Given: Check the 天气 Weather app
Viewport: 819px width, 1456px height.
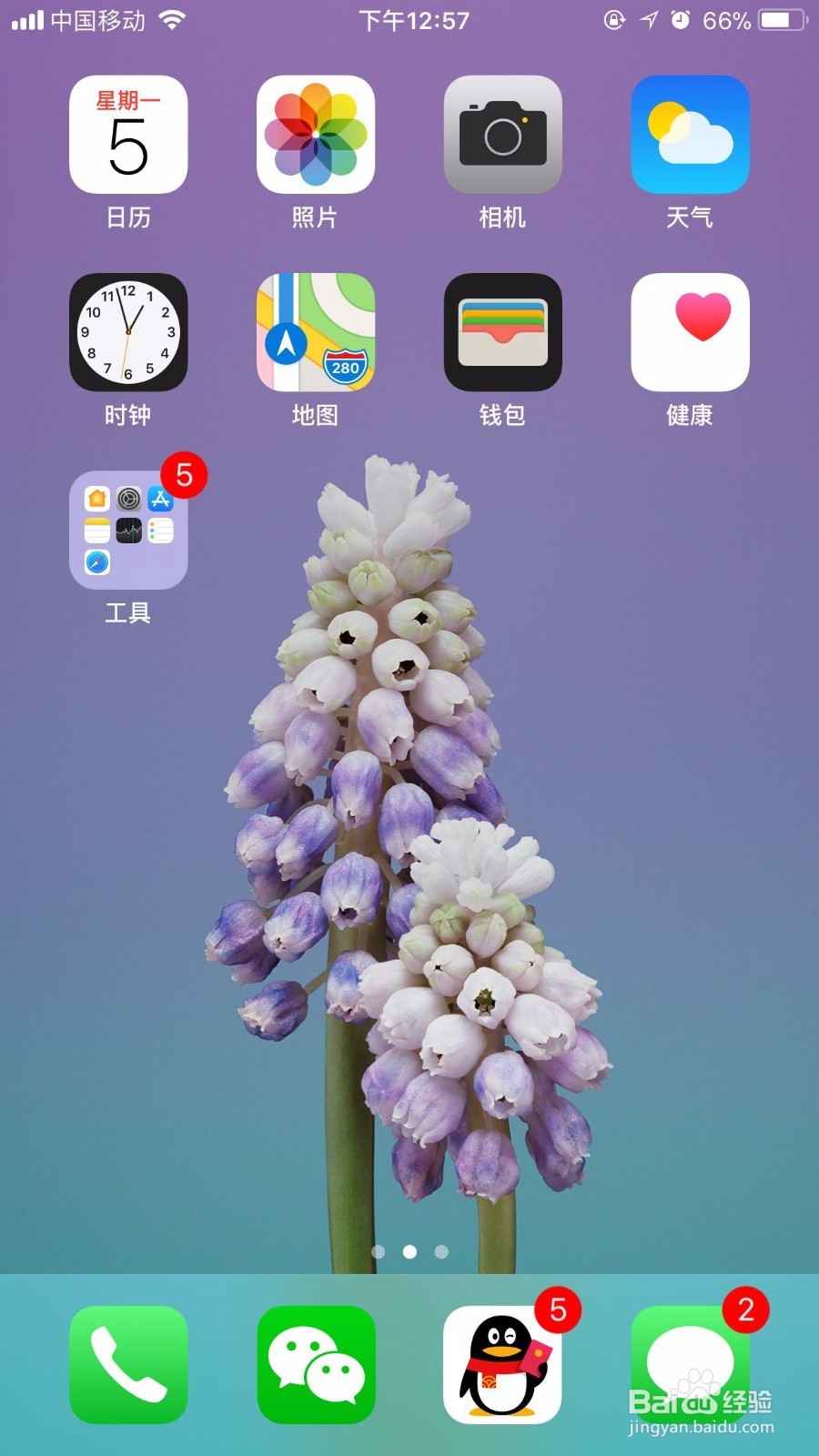Looking at the screenshot, I should (689, 136).
